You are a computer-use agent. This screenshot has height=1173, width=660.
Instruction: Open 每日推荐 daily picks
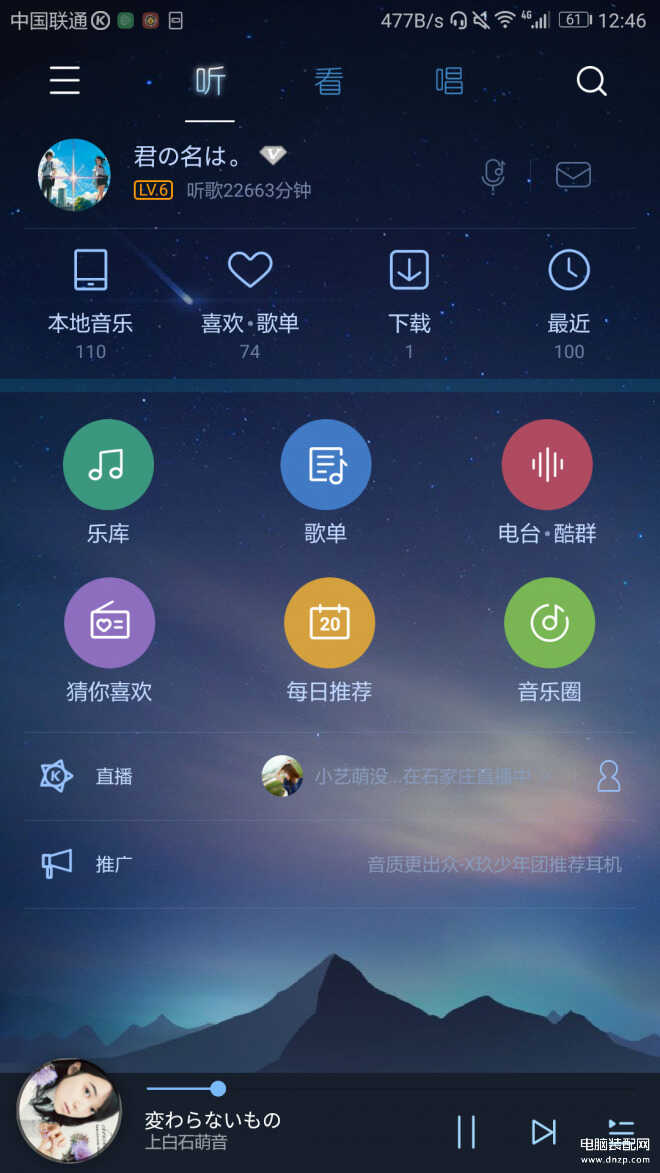click(x=329, y=623)
